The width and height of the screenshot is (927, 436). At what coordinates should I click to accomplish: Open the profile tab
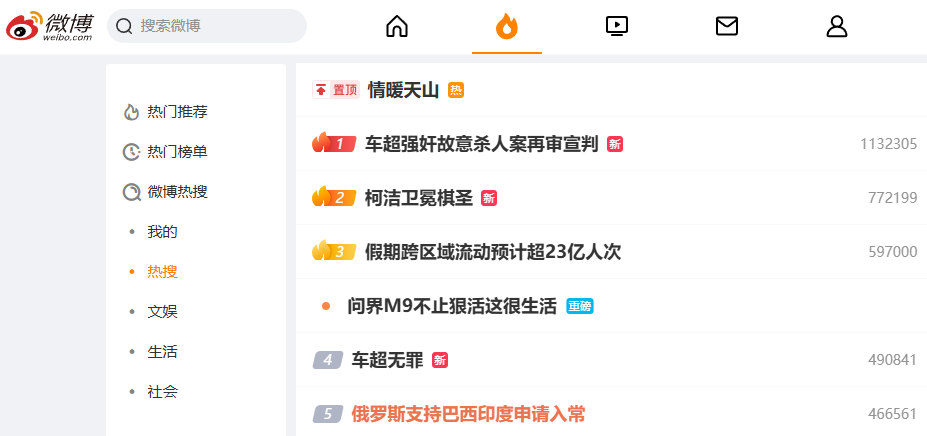pos(837,27)
